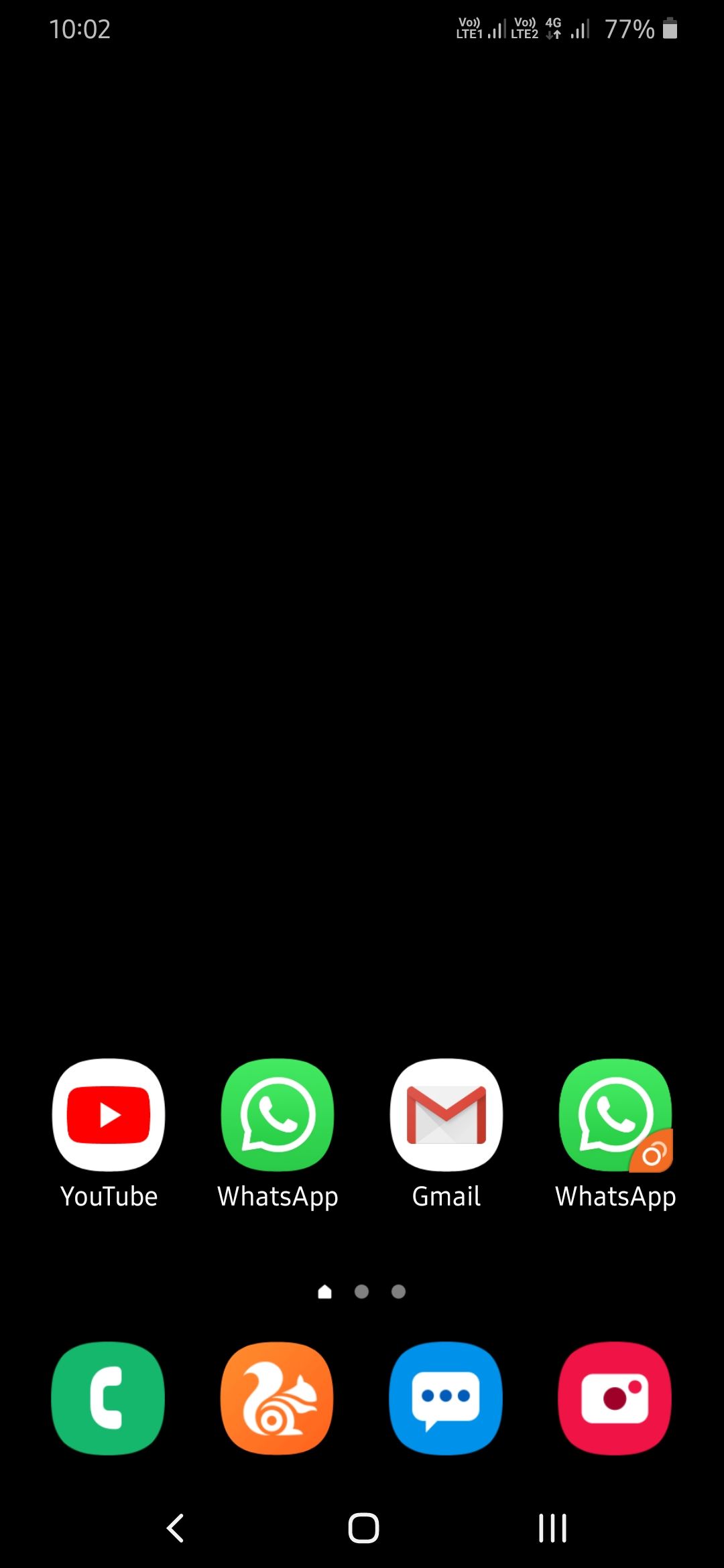
Task: Jump to the third home screen page dot
Action: [398, 1291]
